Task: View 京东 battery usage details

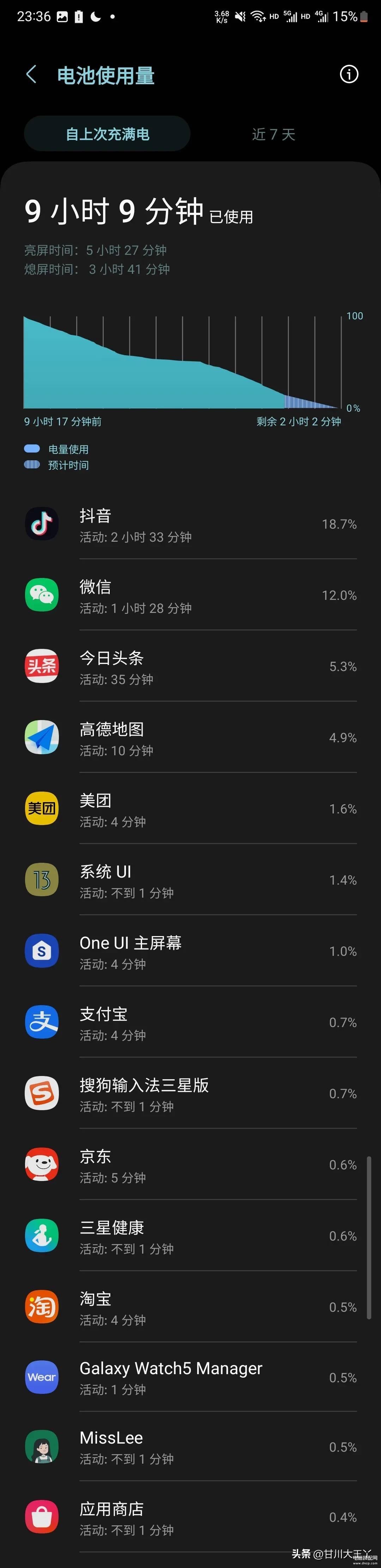Action: 190,1166
